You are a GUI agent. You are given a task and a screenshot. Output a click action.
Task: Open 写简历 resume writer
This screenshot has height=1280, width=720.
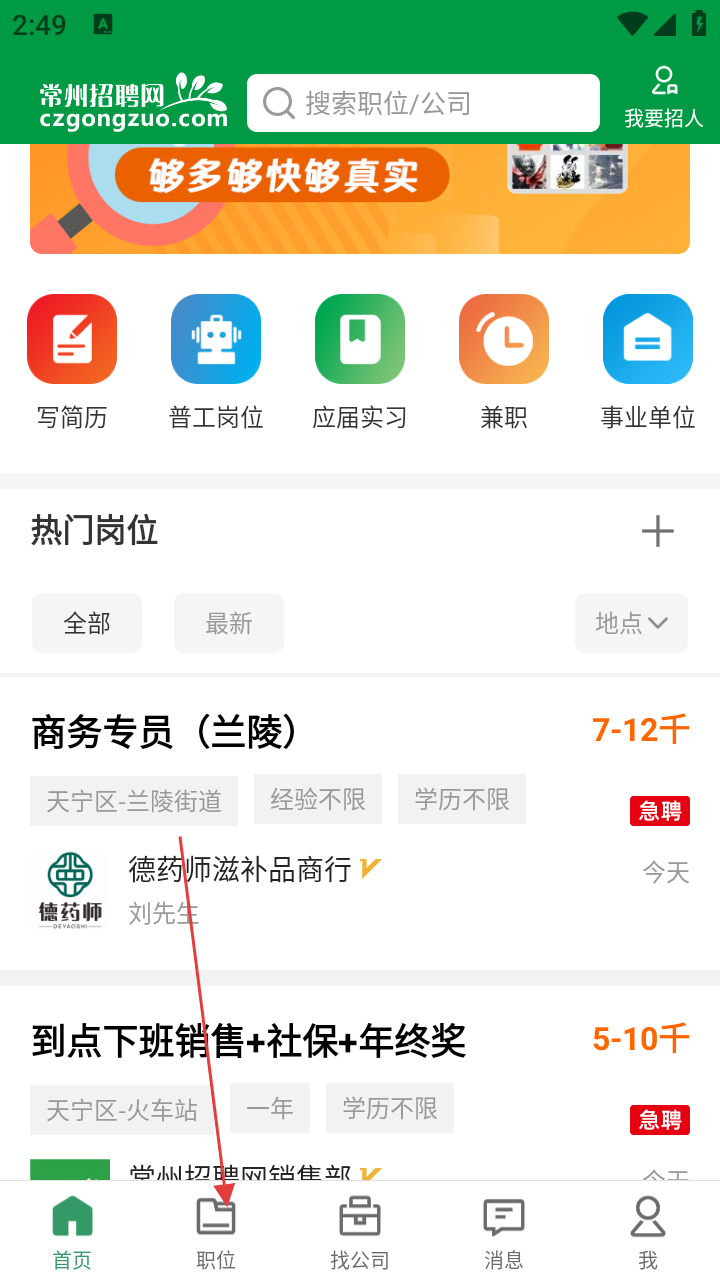pos(72,362)
